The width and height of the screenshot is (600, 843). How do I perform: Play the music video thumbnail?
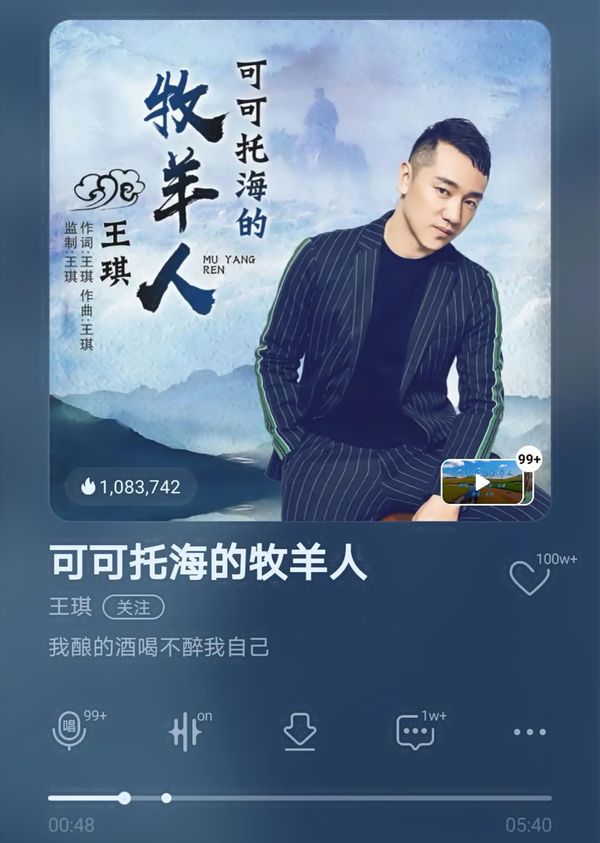coord(481,482)
